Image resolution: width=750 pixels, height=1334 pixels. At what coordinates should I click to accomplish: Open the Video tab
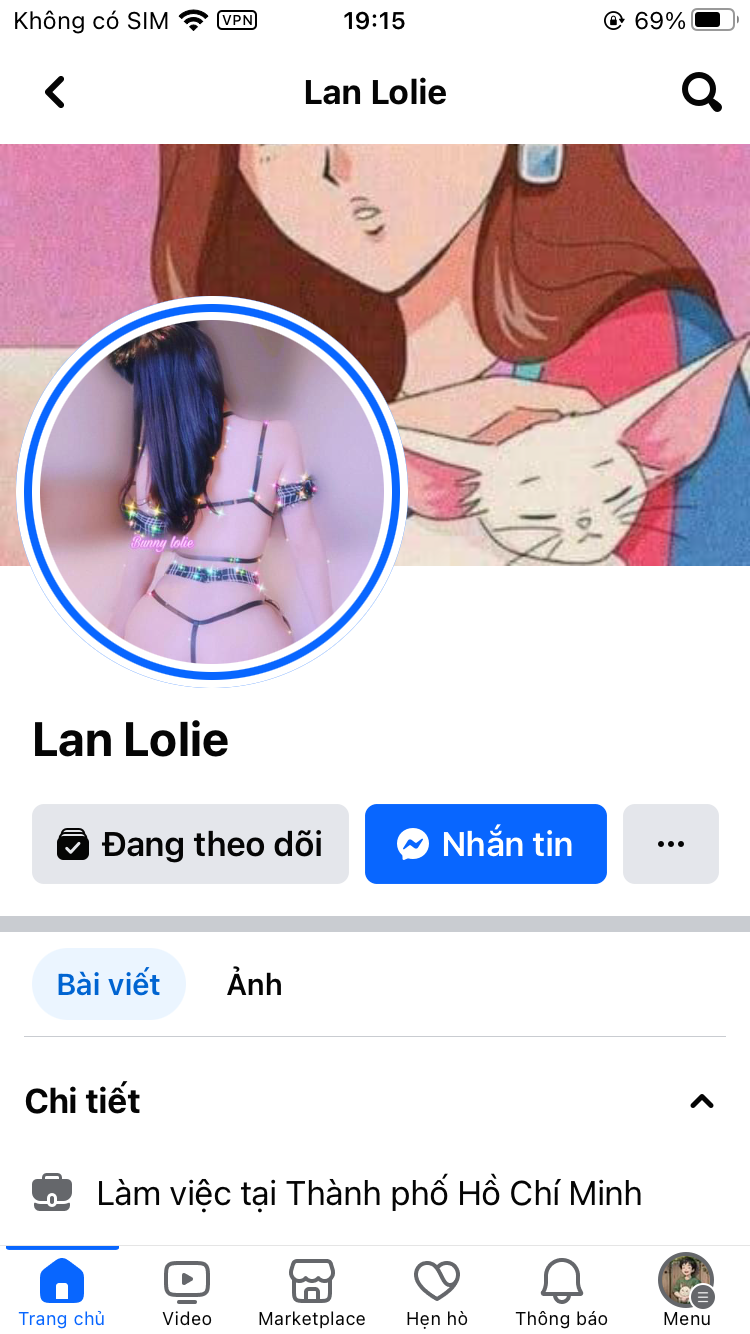tap(187, 1291)
